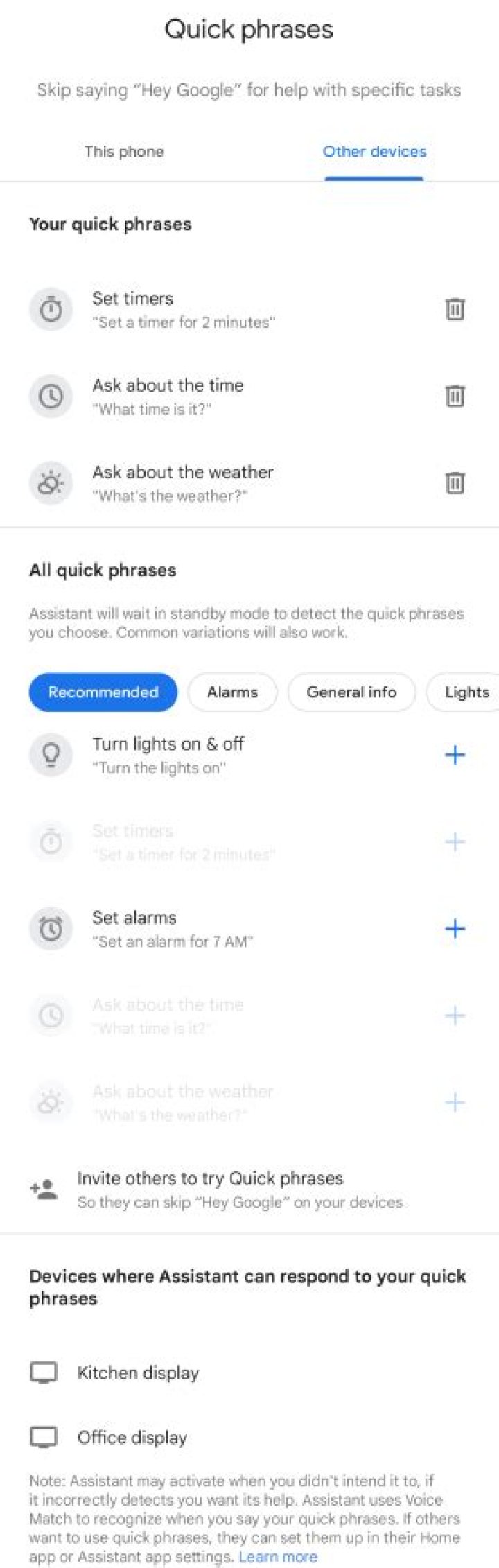Remove the Ask about the time phrase
Image resolution: width=499 pixels, height=1568 pixels.
[x=455, y=397]
